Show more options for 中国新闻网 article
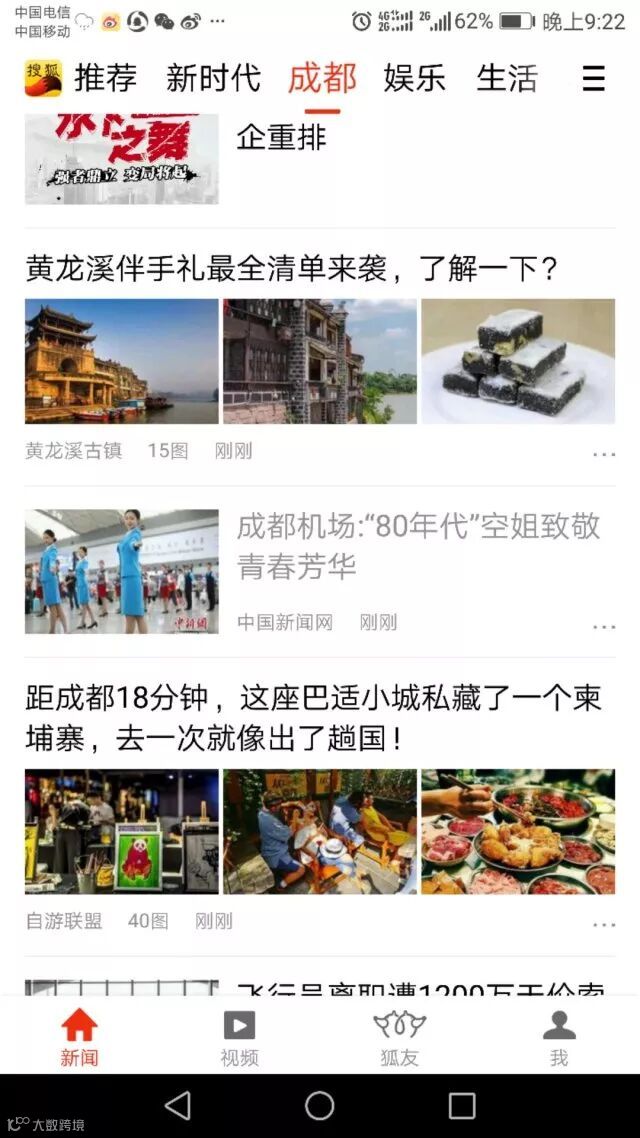The width and height of the screenshot is (640, 1138). point(604,627)
